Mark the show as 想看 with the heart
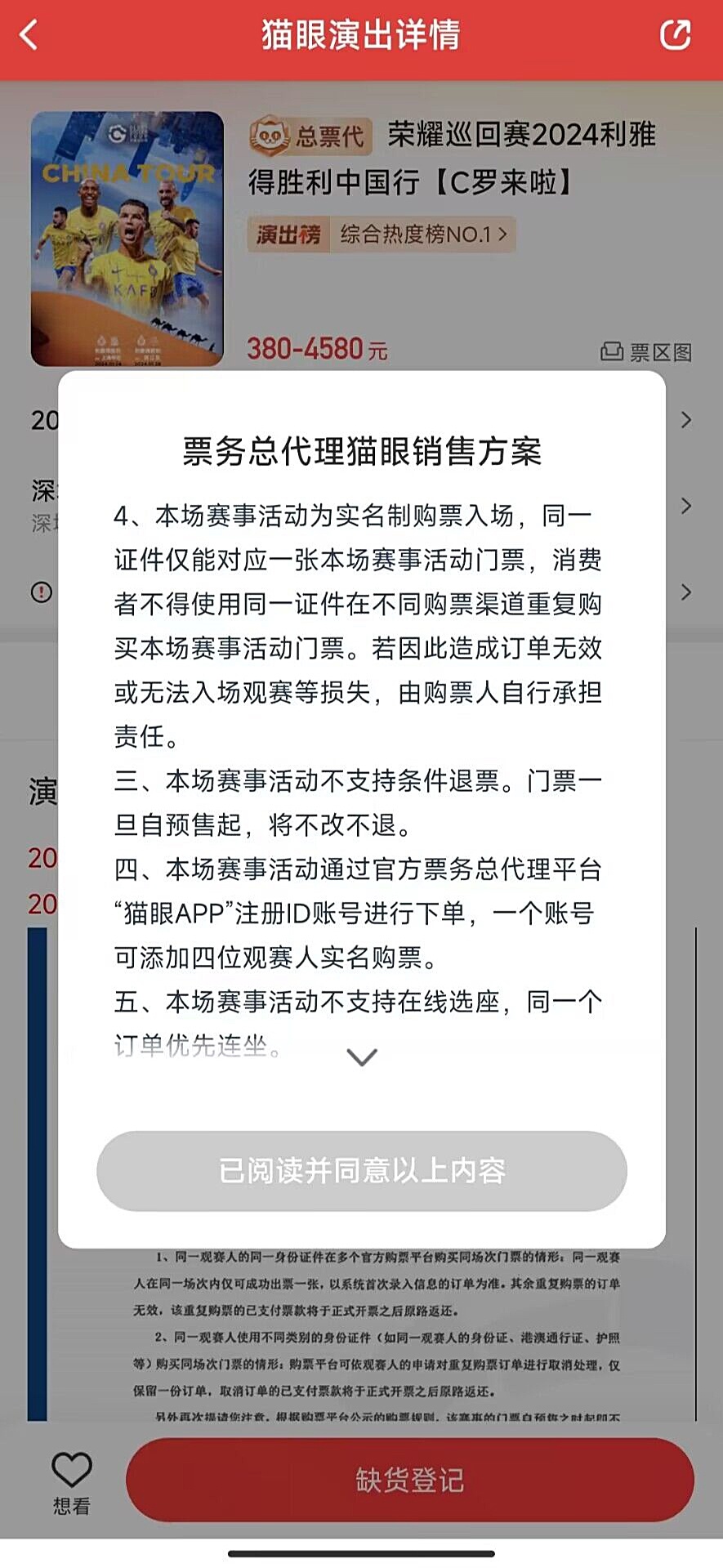This screenshot has height=1568, width=723. tap(71, 1481)
